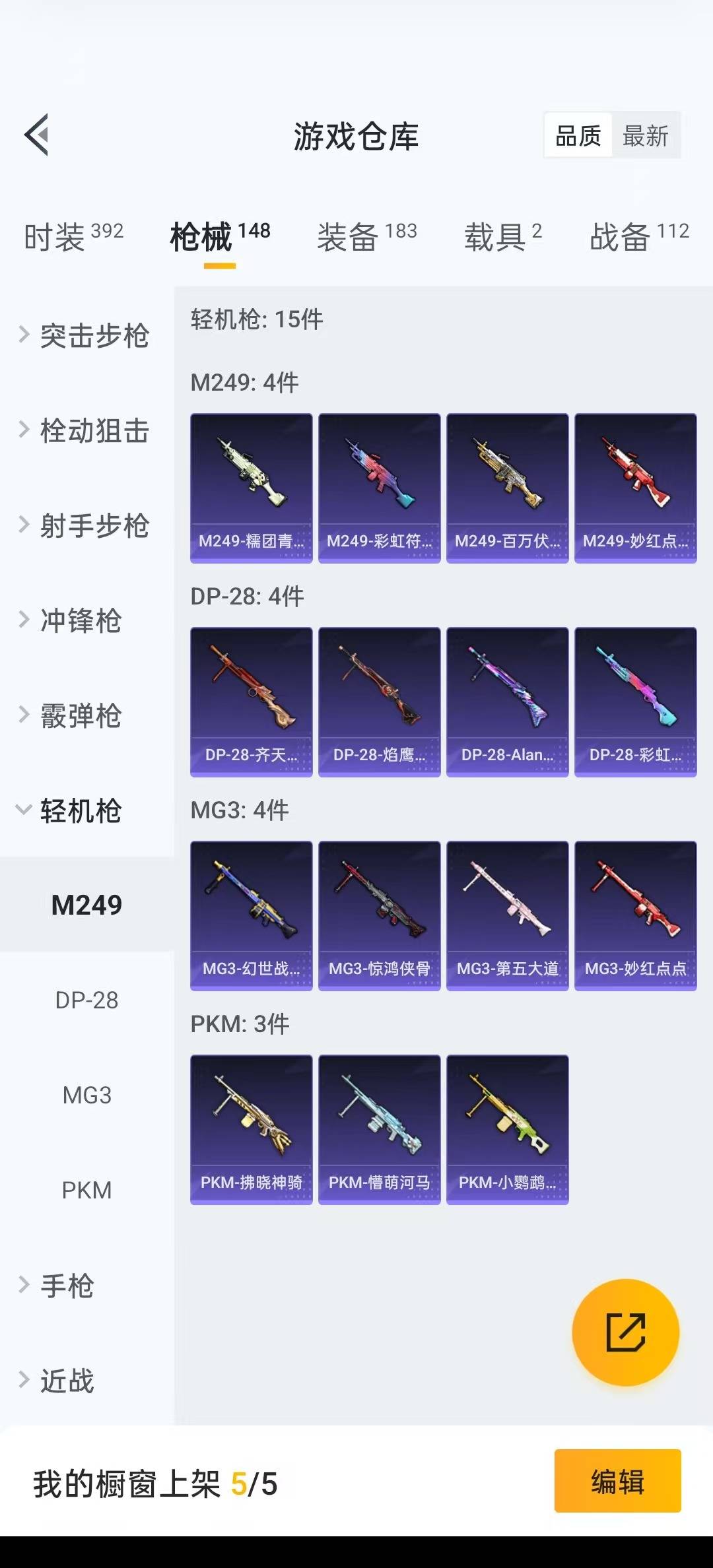
Task: Go back using the top-left arrow
Action: [37, 135]
